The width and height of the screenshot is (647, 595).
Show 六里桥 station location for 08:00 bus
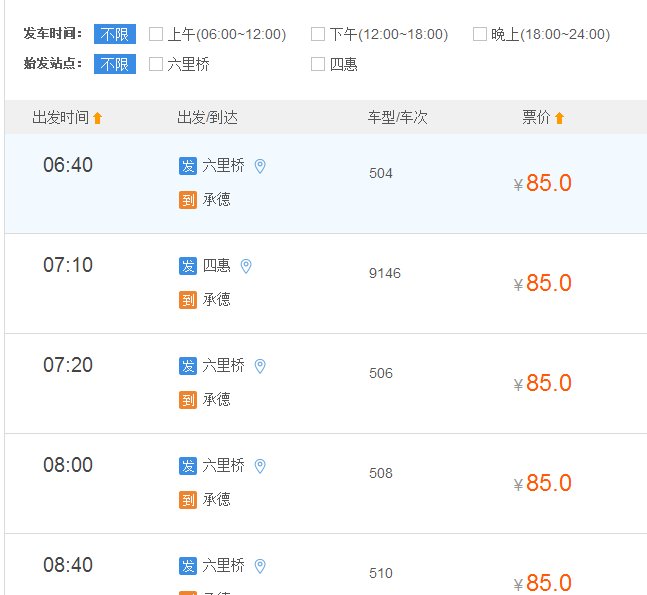[x=260, y=466]
